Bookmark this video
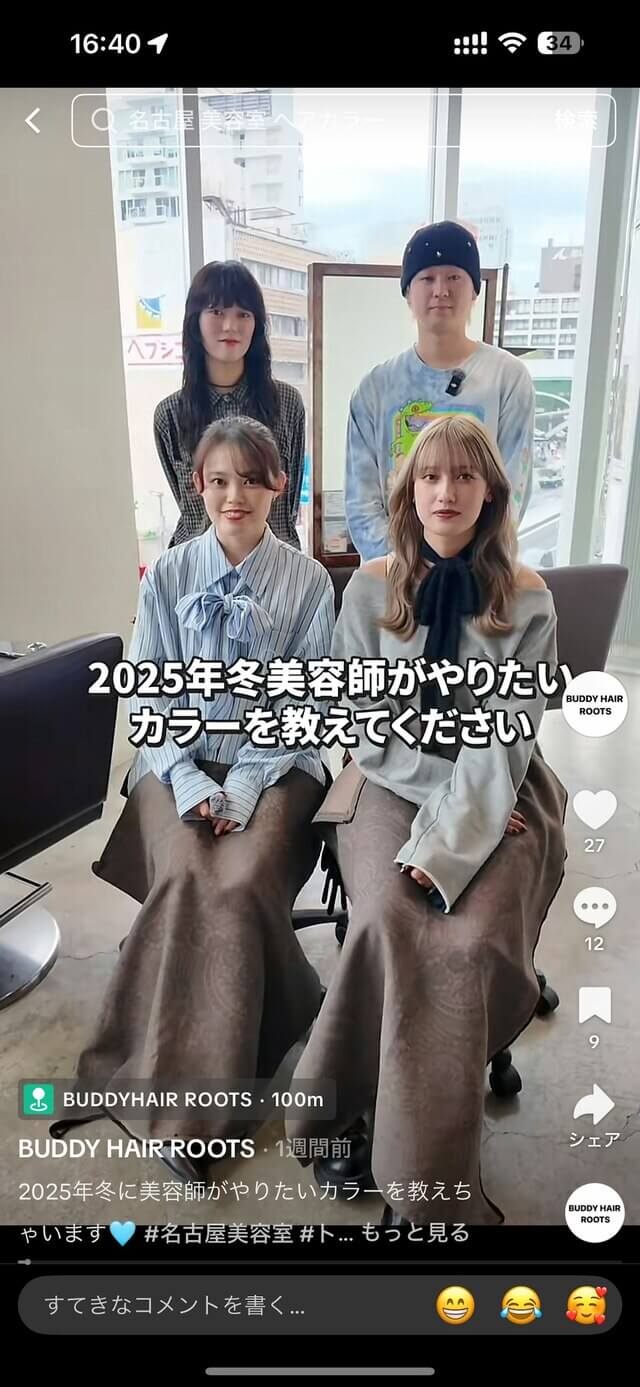Screen dimensions: 640x1387 pos(594,1005)
